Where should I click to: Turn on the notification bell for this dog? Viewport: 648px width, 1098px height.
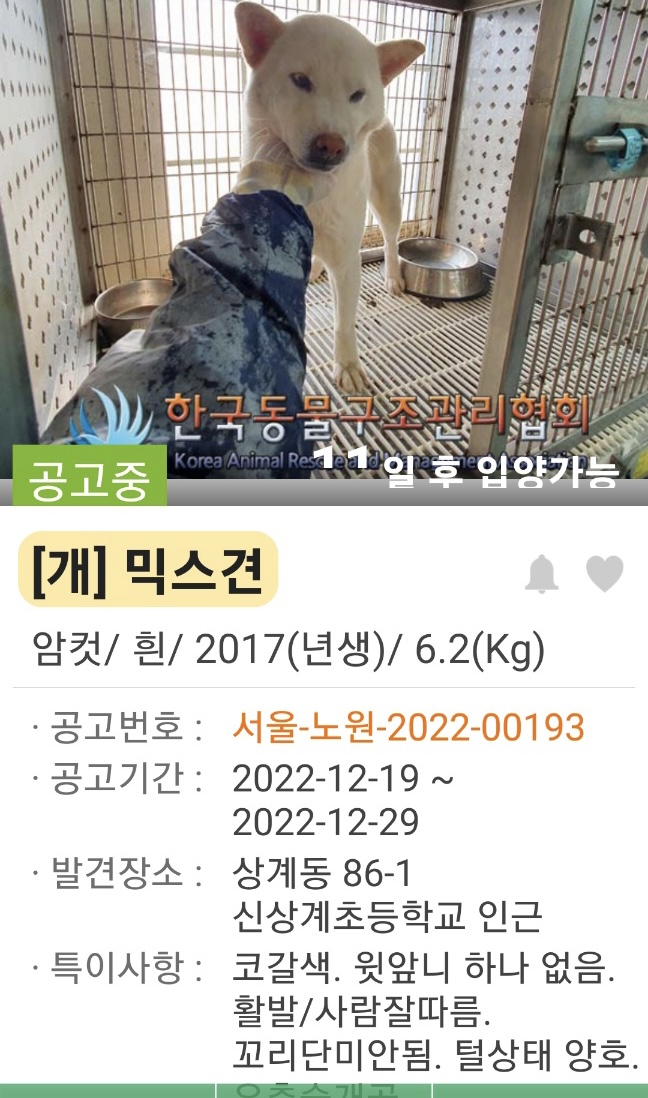tap(541, 574)
